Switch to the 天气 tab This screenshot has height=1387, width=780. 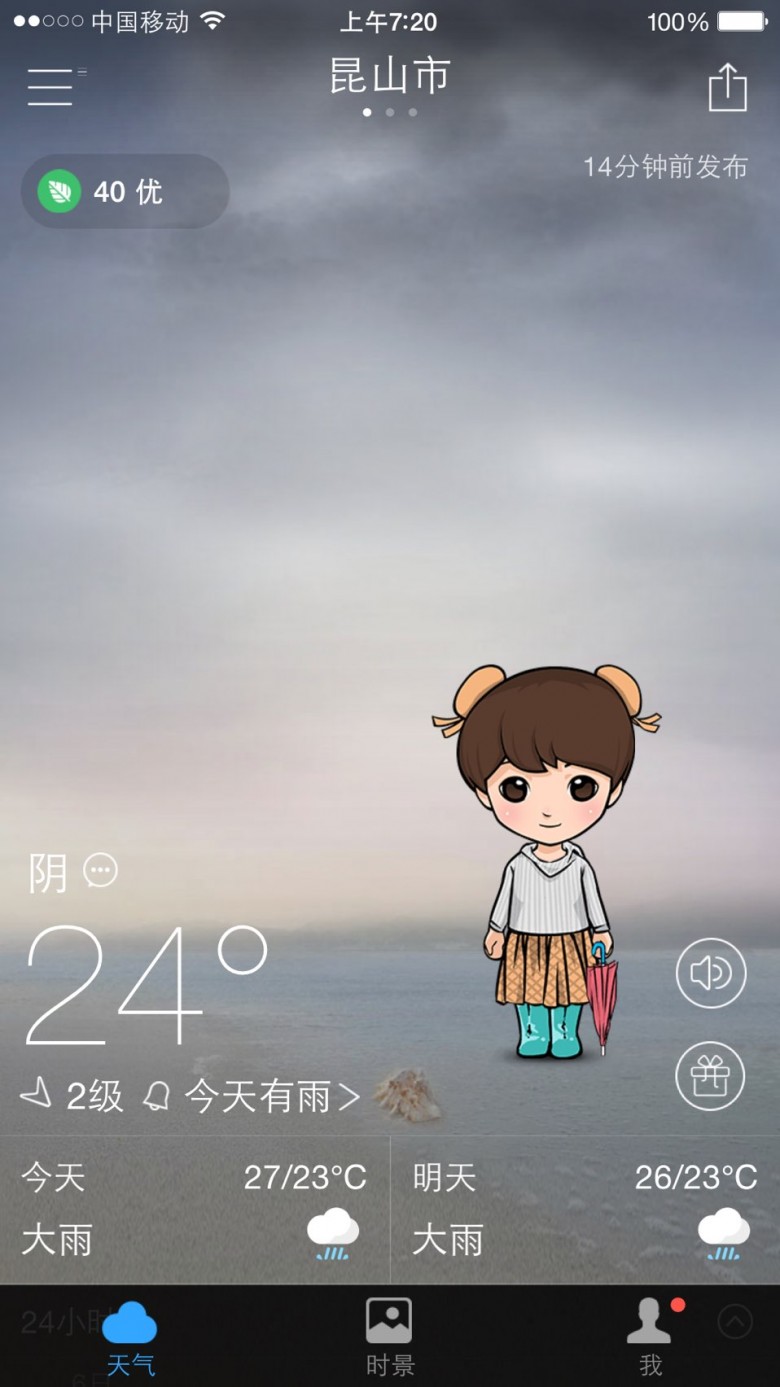130,1338
